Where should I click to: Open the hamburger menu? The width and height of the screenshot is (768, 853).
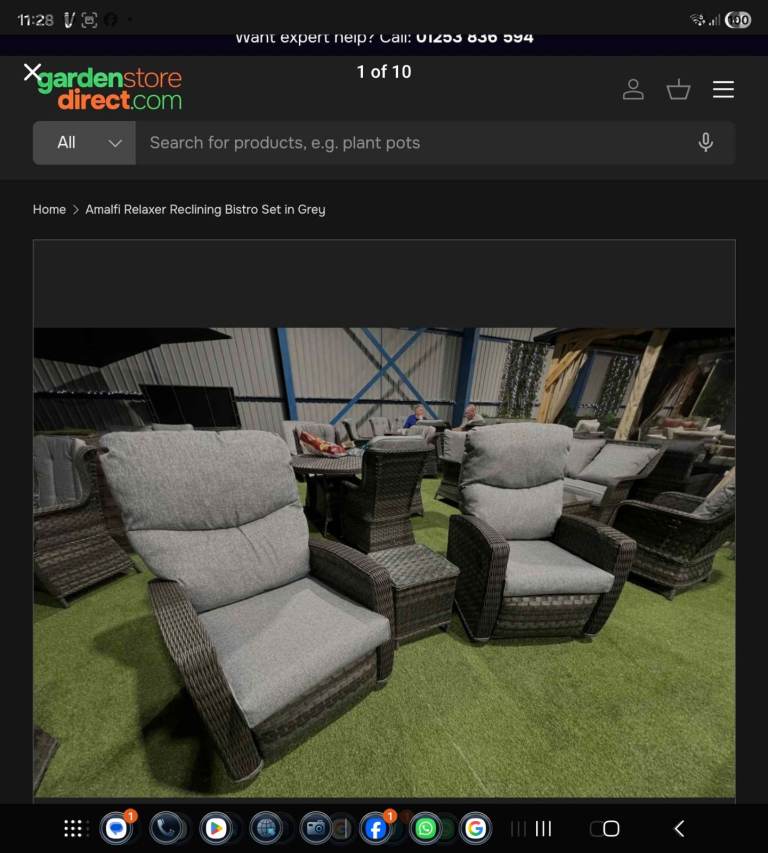[723, 90]
